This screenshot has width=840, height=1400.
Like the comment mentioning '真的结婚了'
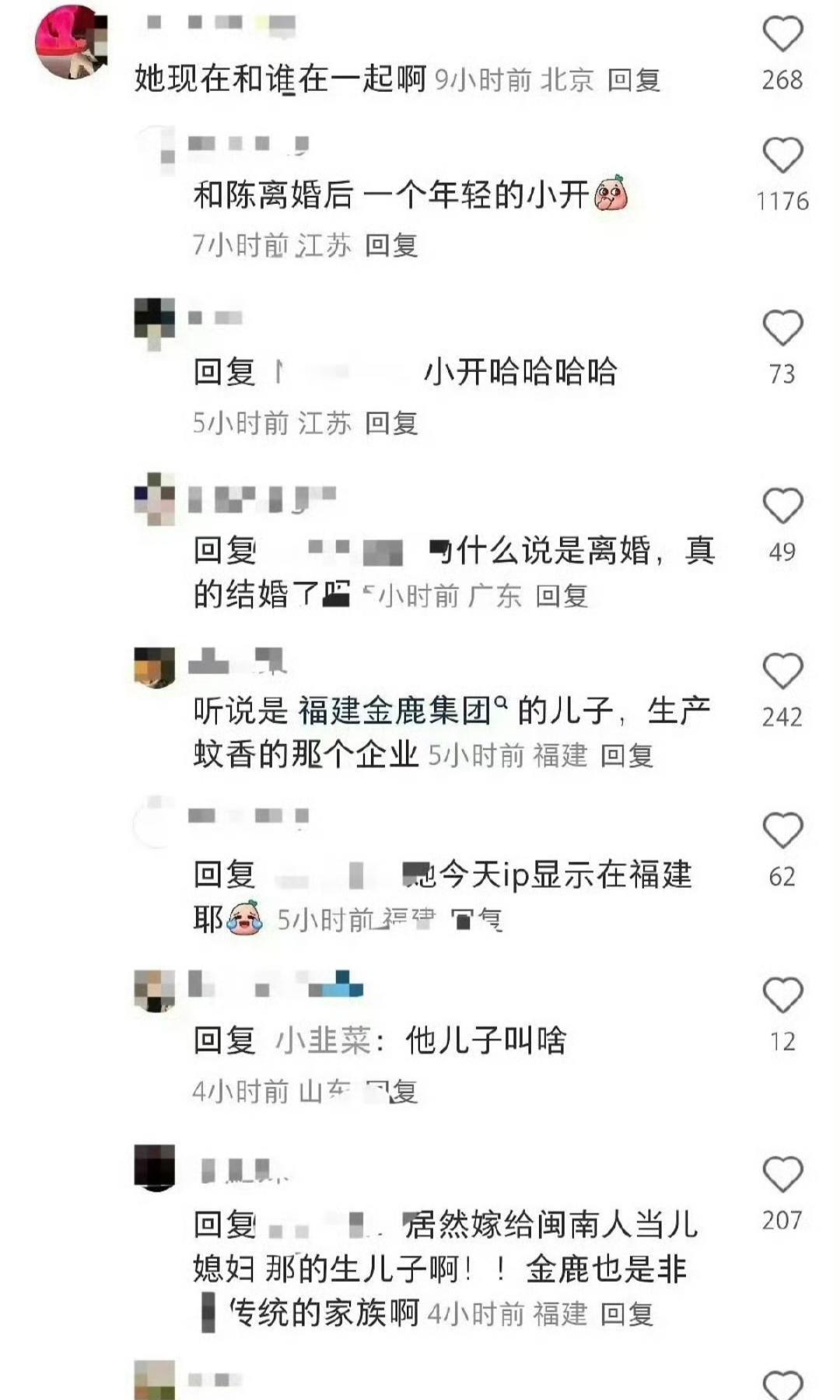point(782,507)
